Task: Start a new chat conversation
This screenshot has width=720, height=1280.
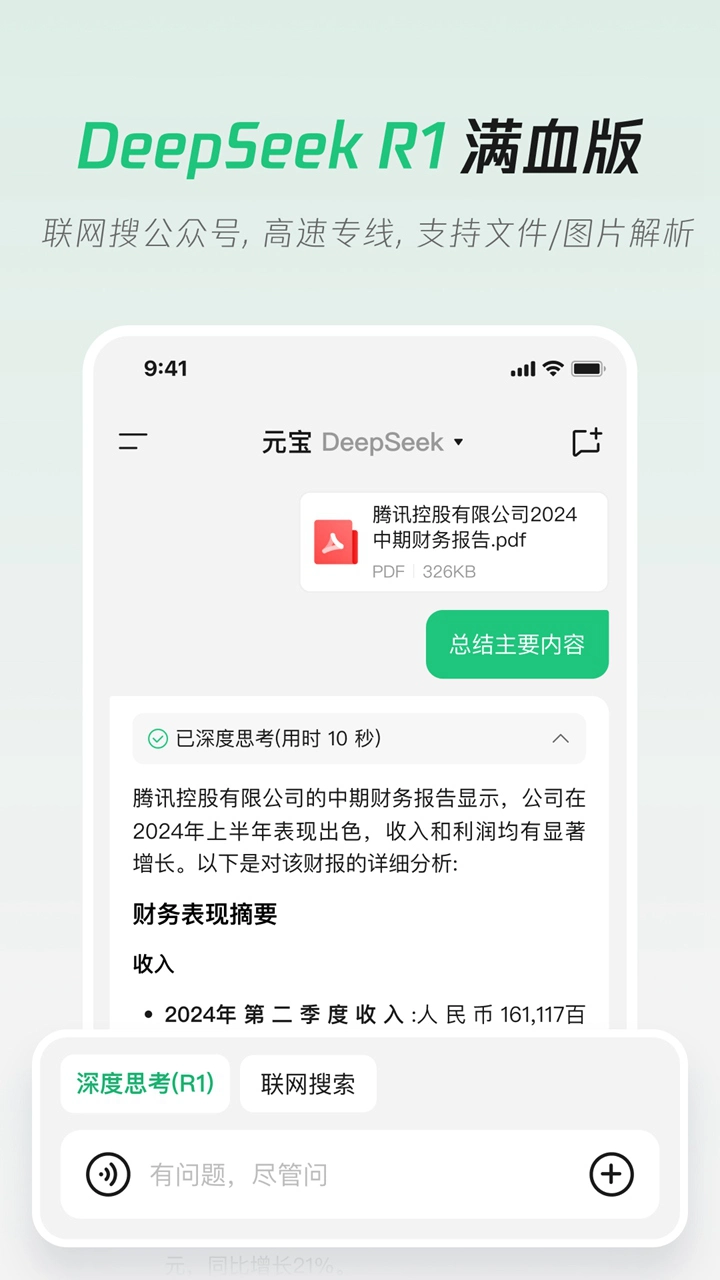Action: tap(587, 441)
